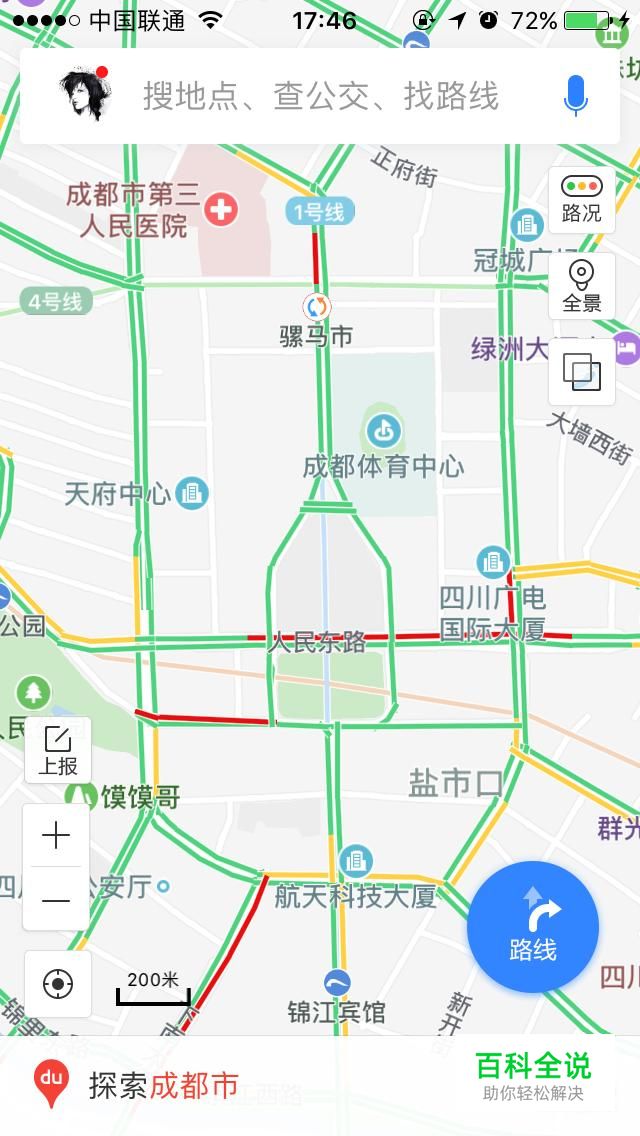Open the 百科全说 banner

[x=533, y=1075]
